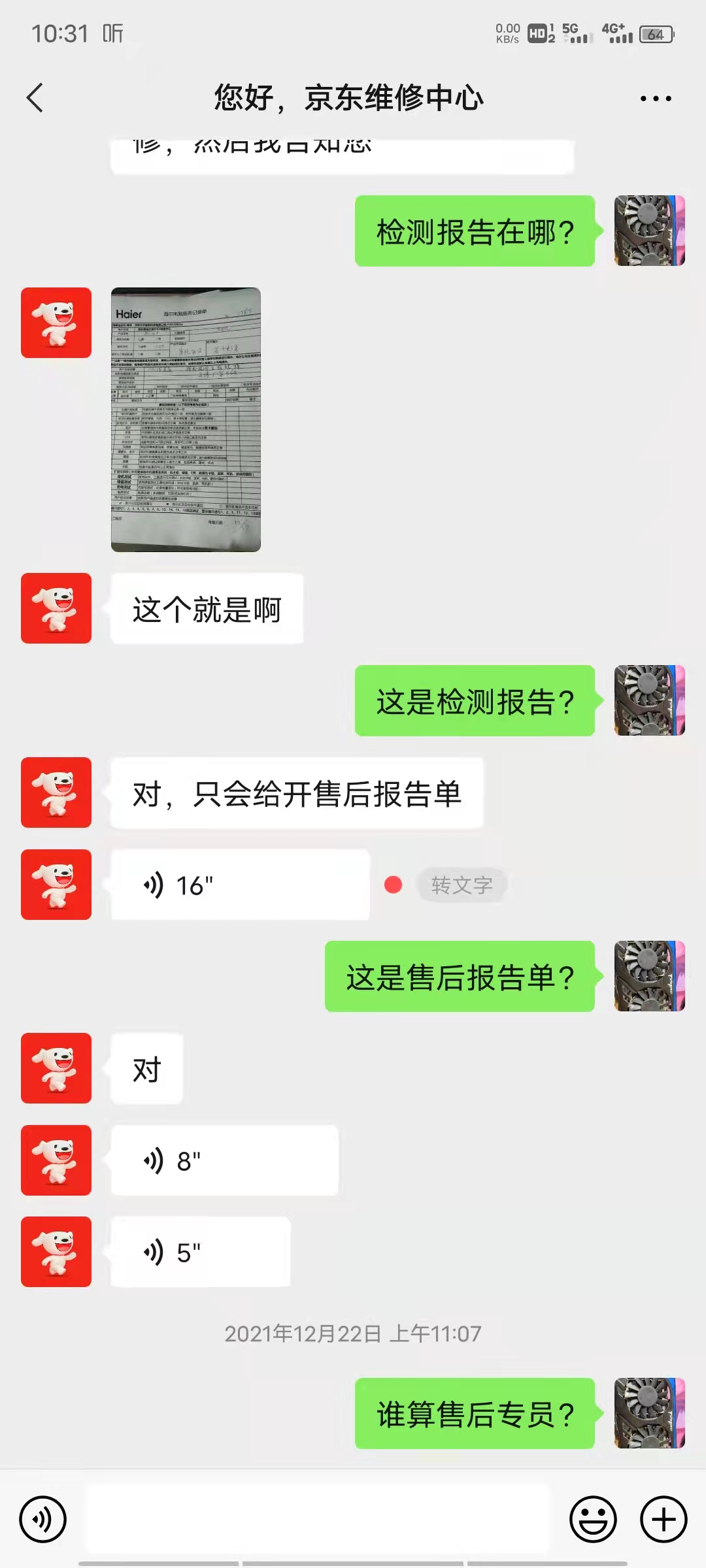Open the Haier service form photo
This screenshot has width=706, height=1568.
point(186,419)
